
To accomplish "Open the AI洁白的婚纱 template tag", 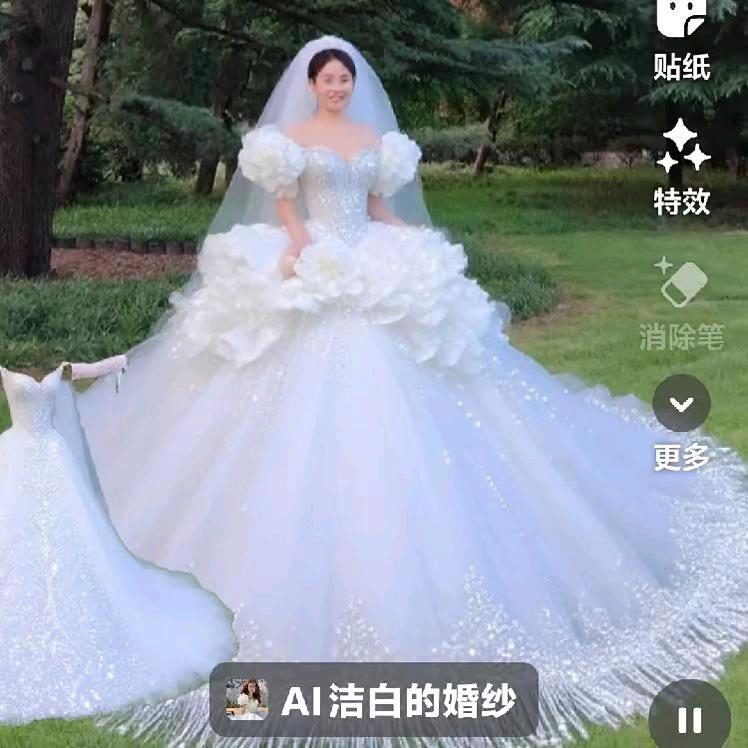I will coord(374,701).
